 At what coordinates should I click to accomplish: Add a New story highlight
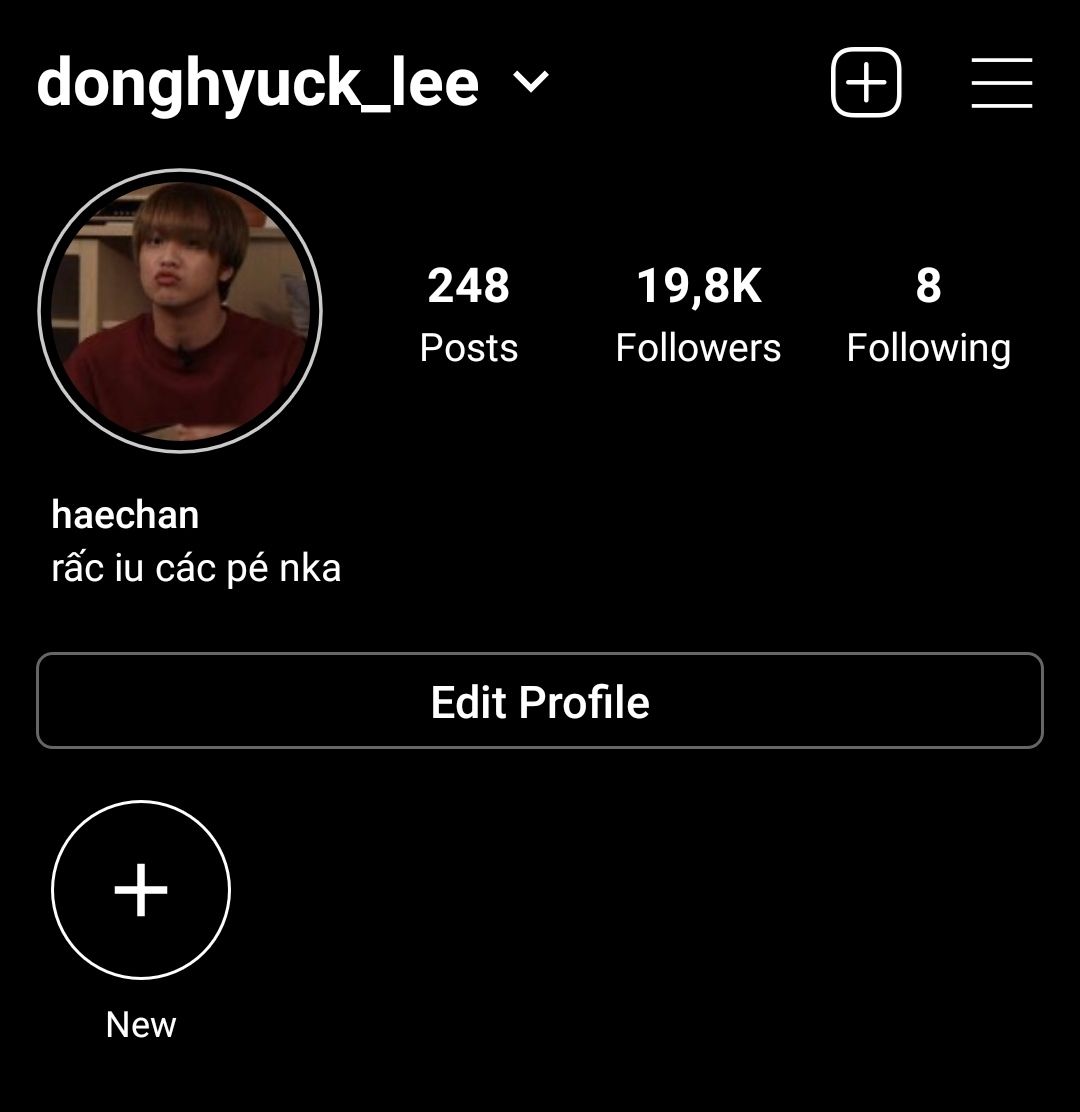141,890
